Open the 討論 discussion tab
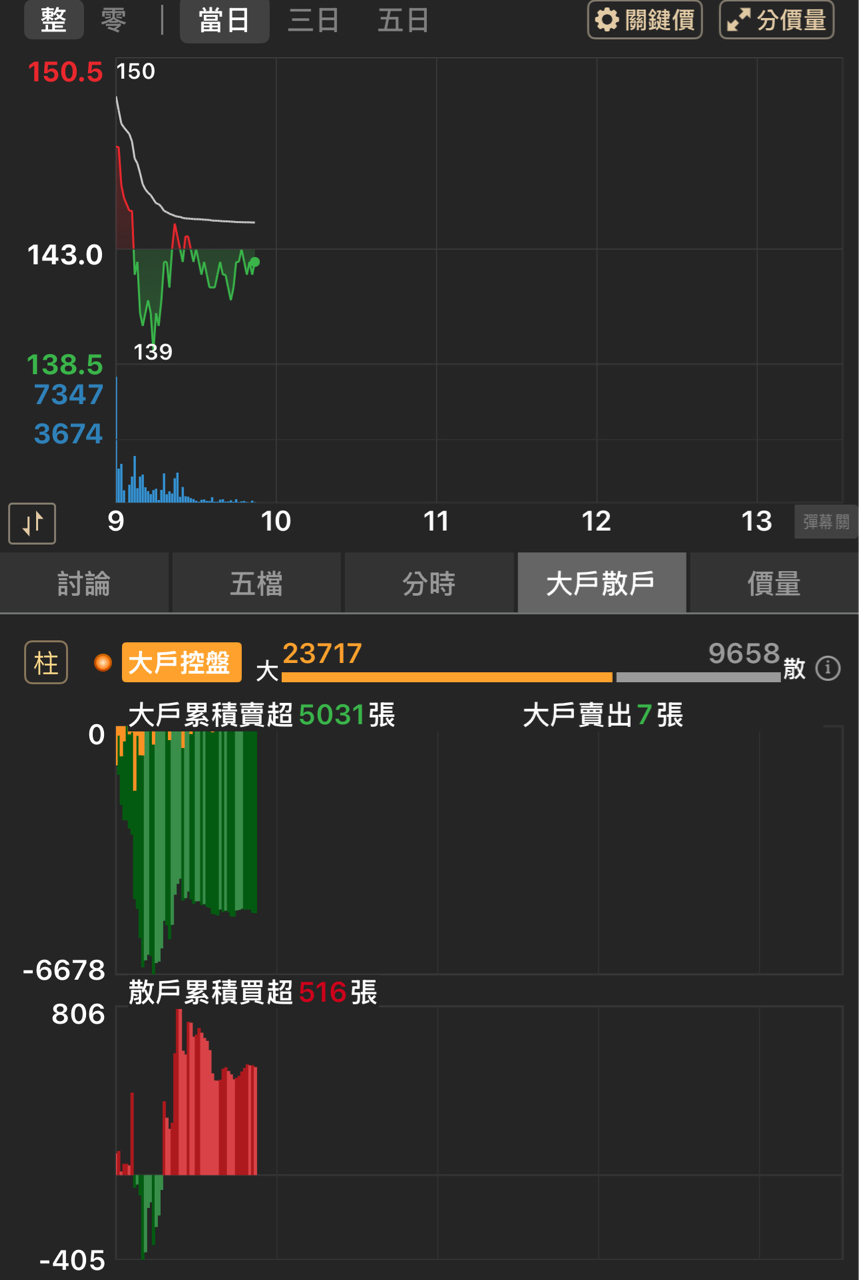Viewport: 859px width, 1280px height. pyautogui.click(x=85, y=583)
